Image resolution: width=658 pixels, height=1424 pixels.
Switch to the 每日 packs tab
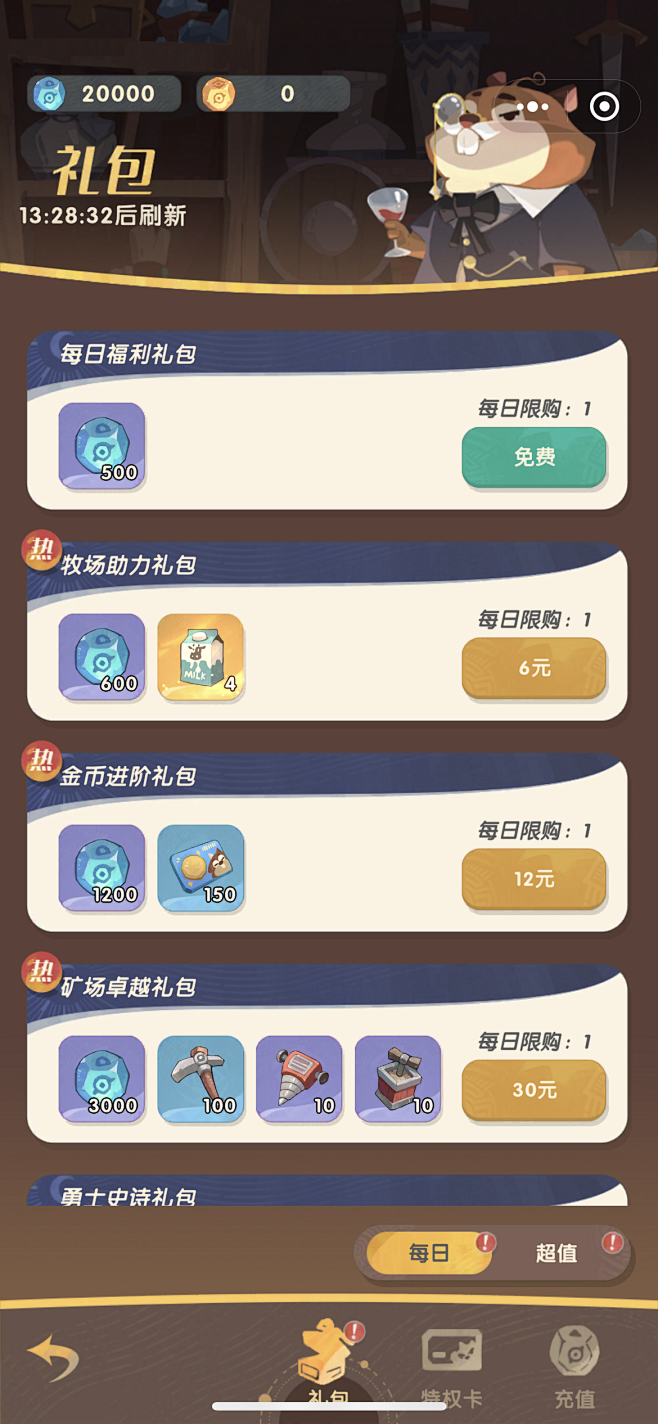[429, 1253]
